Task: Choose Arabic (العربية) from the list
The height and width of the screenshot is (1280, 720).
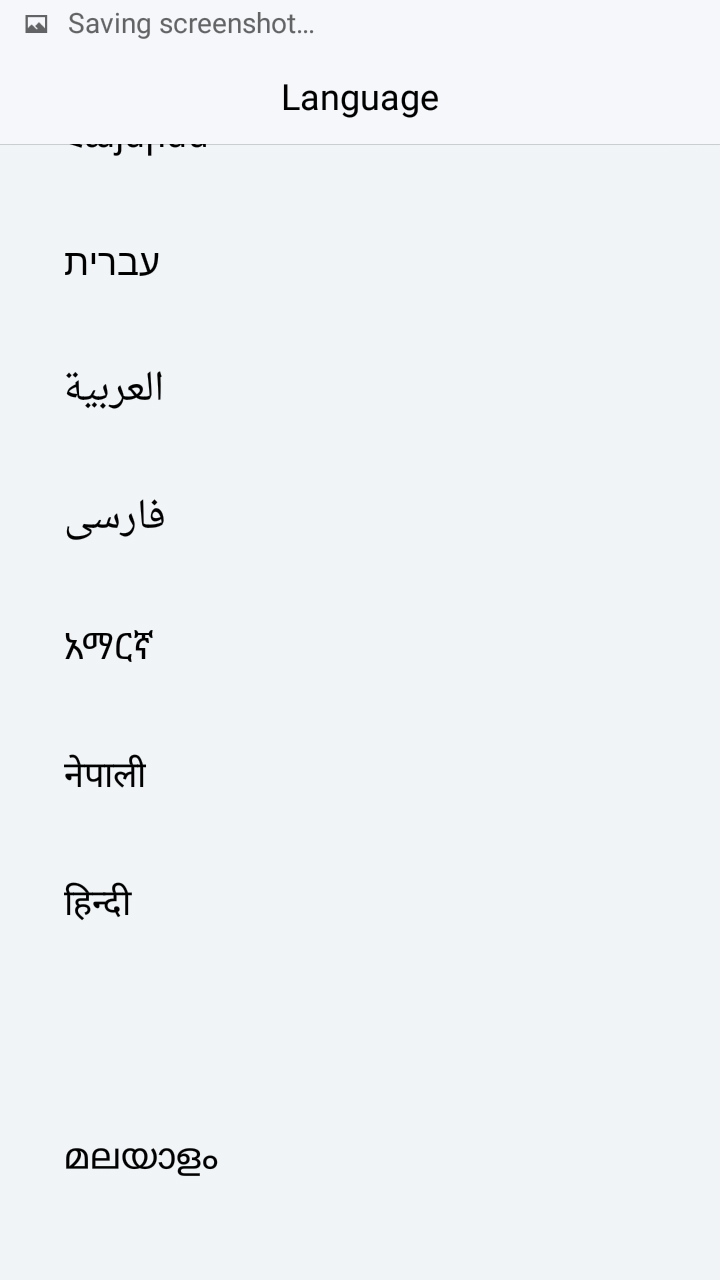Action: [360, 390]
